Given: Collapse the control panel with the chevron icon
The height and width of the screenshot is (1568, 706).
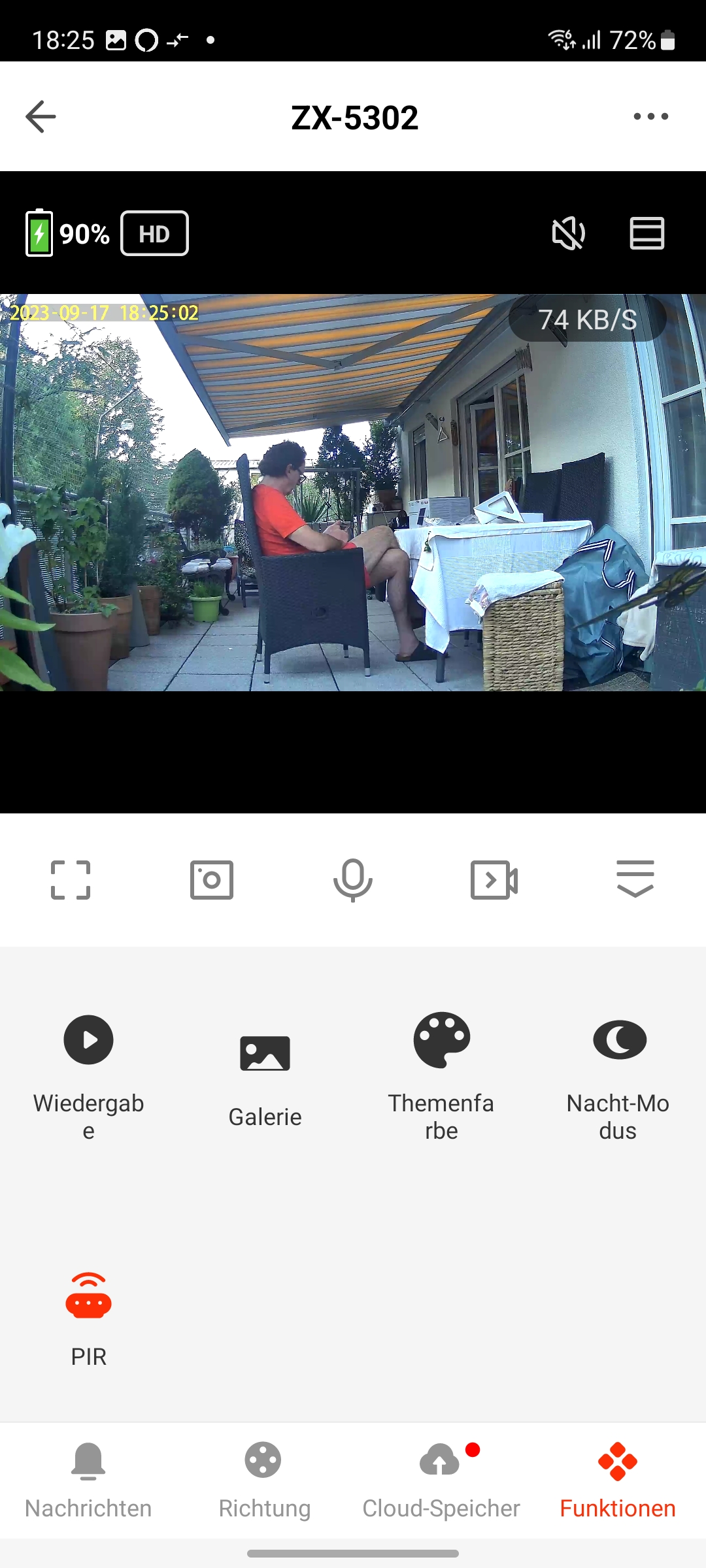Looking at the screenshot, I should (x=635, y=879).
